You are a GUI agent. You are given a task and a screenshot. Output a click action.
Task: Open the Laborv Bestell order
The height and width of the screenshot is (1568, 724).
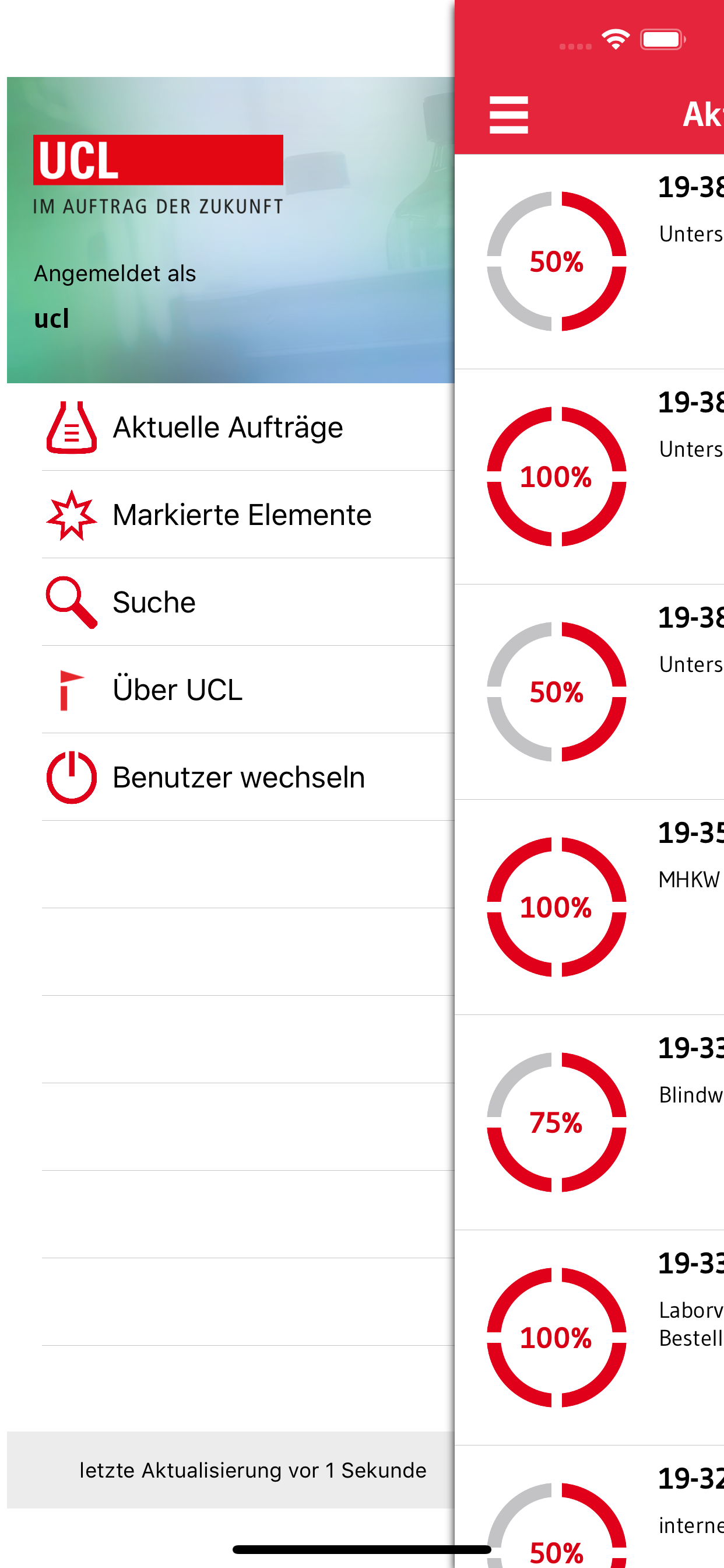[x=589, y=1338]
